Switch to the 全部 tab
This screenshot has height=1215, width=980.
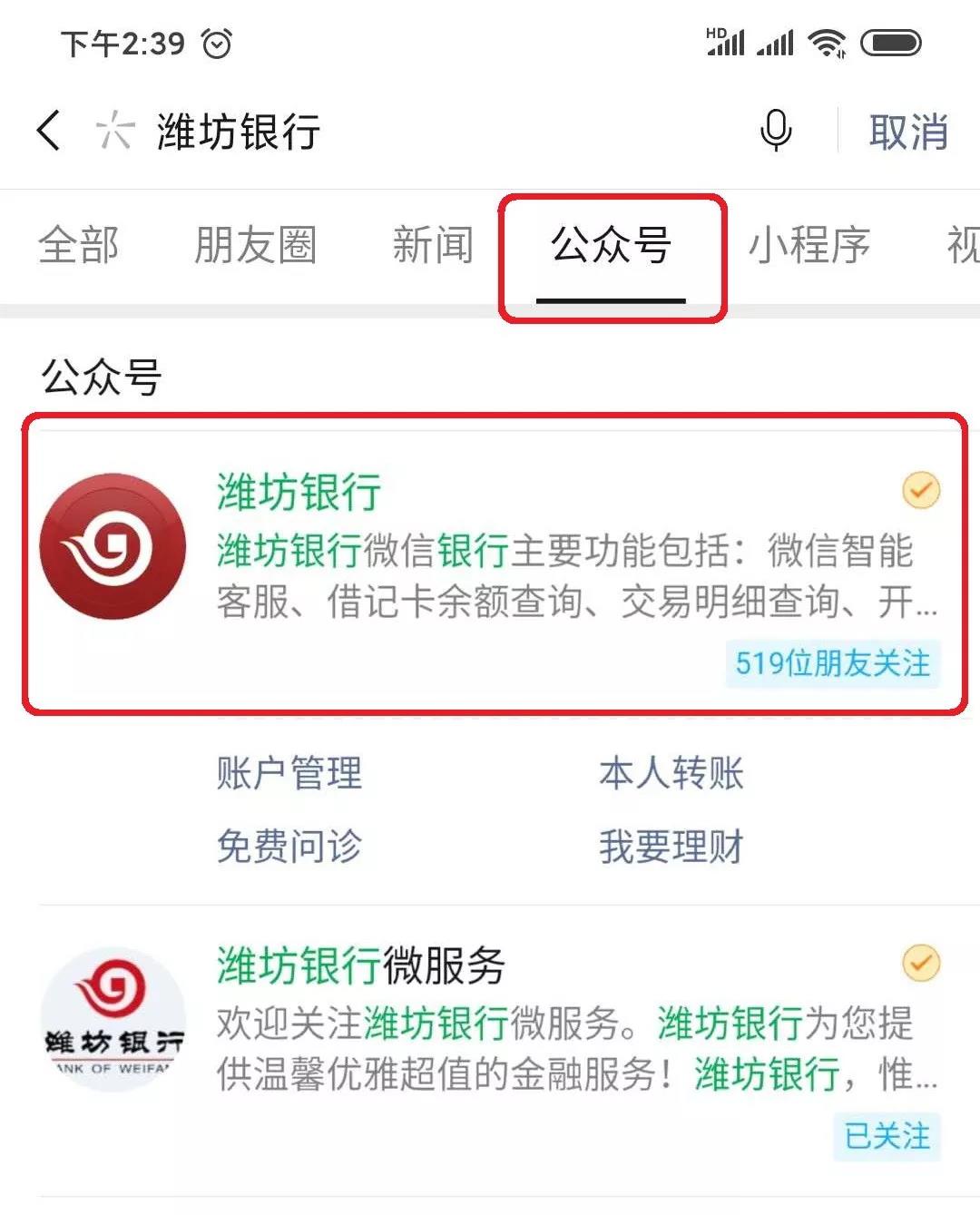tap(79, 245)
